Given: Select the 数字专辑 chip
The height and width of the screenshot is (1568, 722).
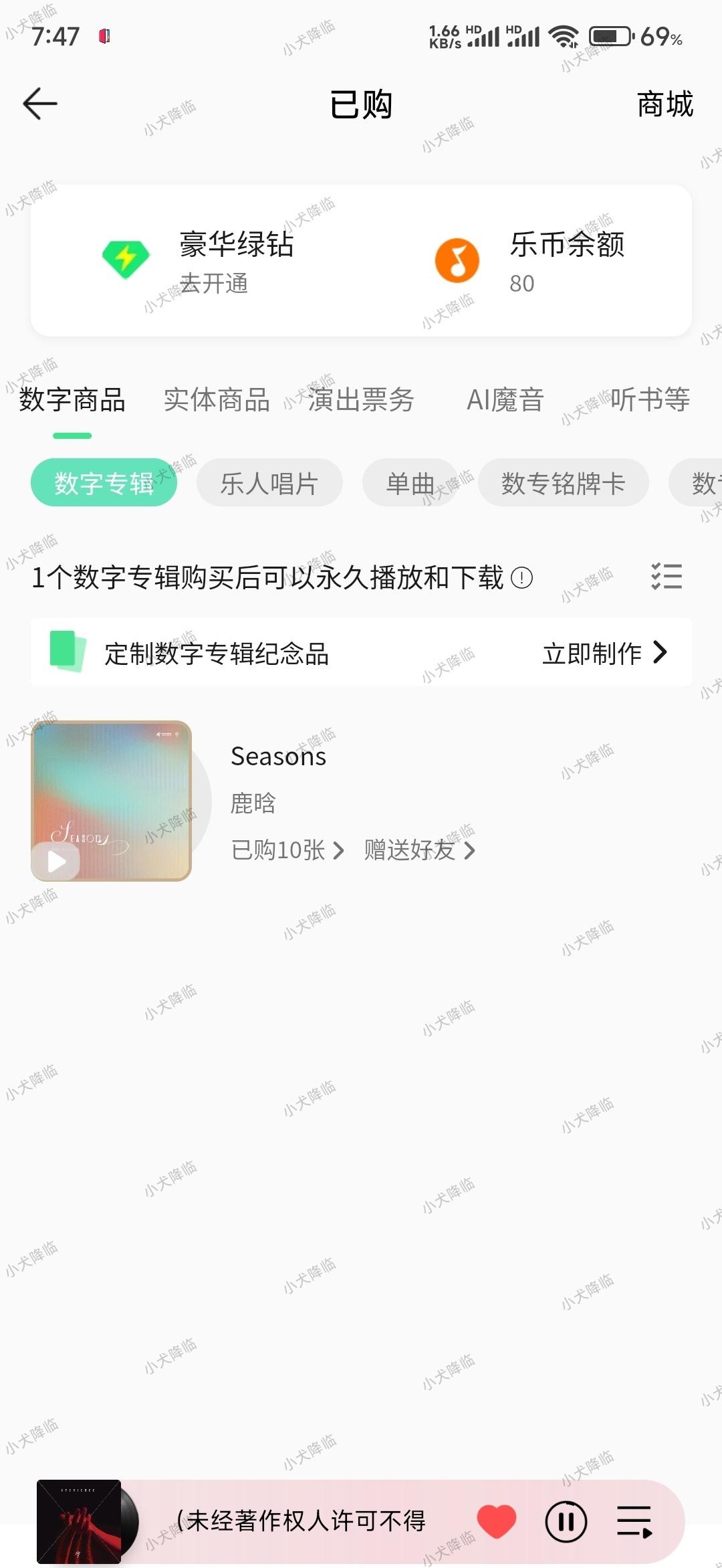Looking at the screenshot, I should pyautogui.click(x=104, y=483).
